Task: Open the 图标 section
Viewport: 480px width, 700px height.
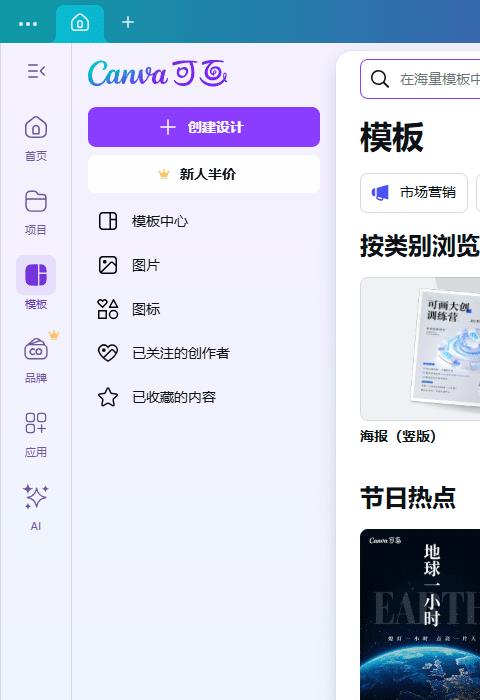Action: 204,309
